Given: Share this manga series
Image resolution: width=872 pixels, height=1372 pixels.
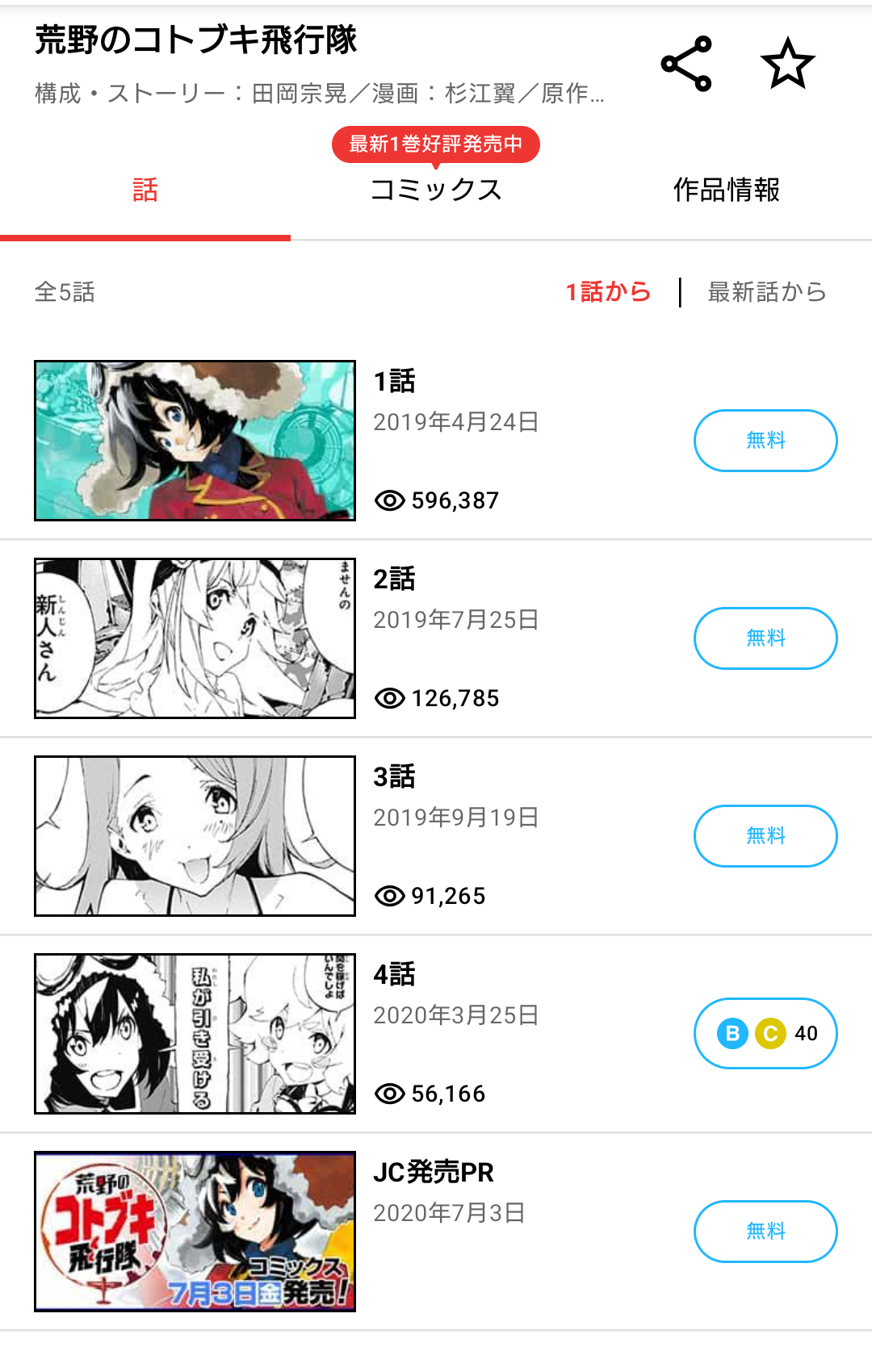Looking at the screenshot, I should click(686, 64).
